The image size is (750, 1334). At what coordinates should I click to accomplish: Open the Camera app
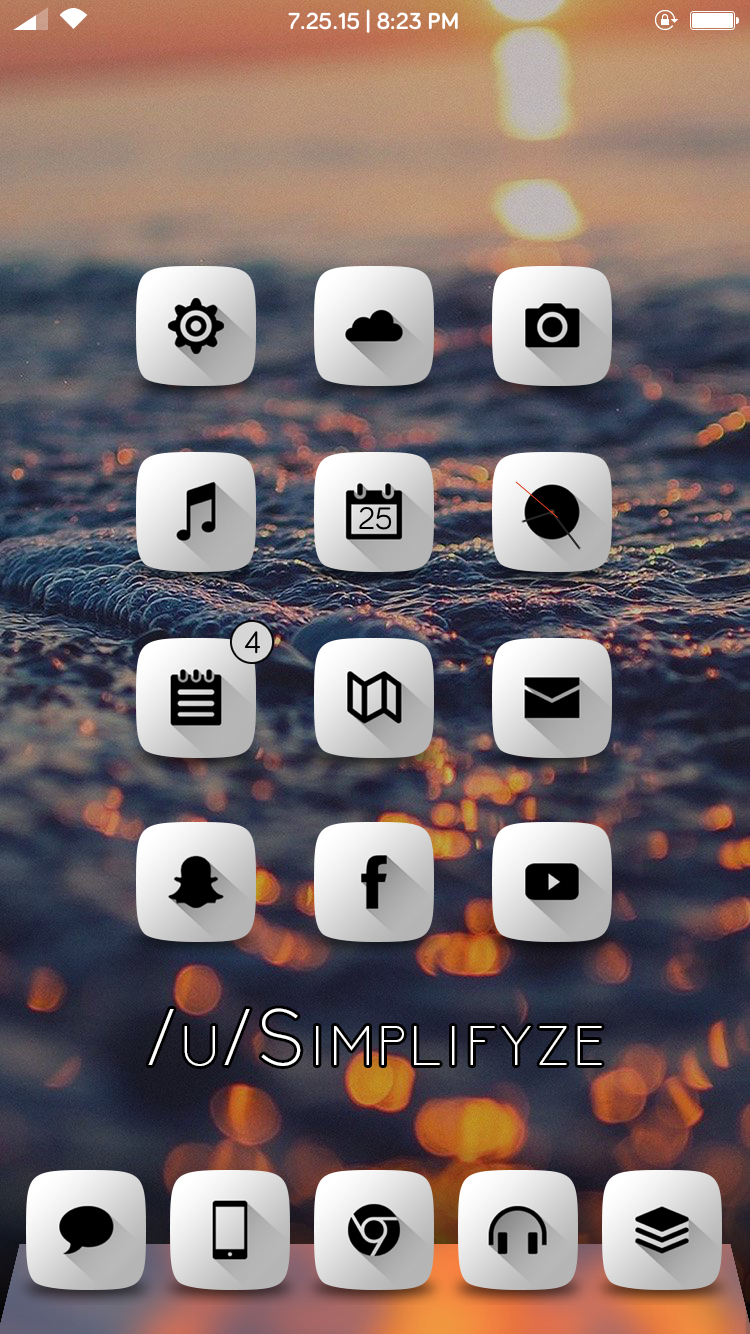tap(552, 326)
